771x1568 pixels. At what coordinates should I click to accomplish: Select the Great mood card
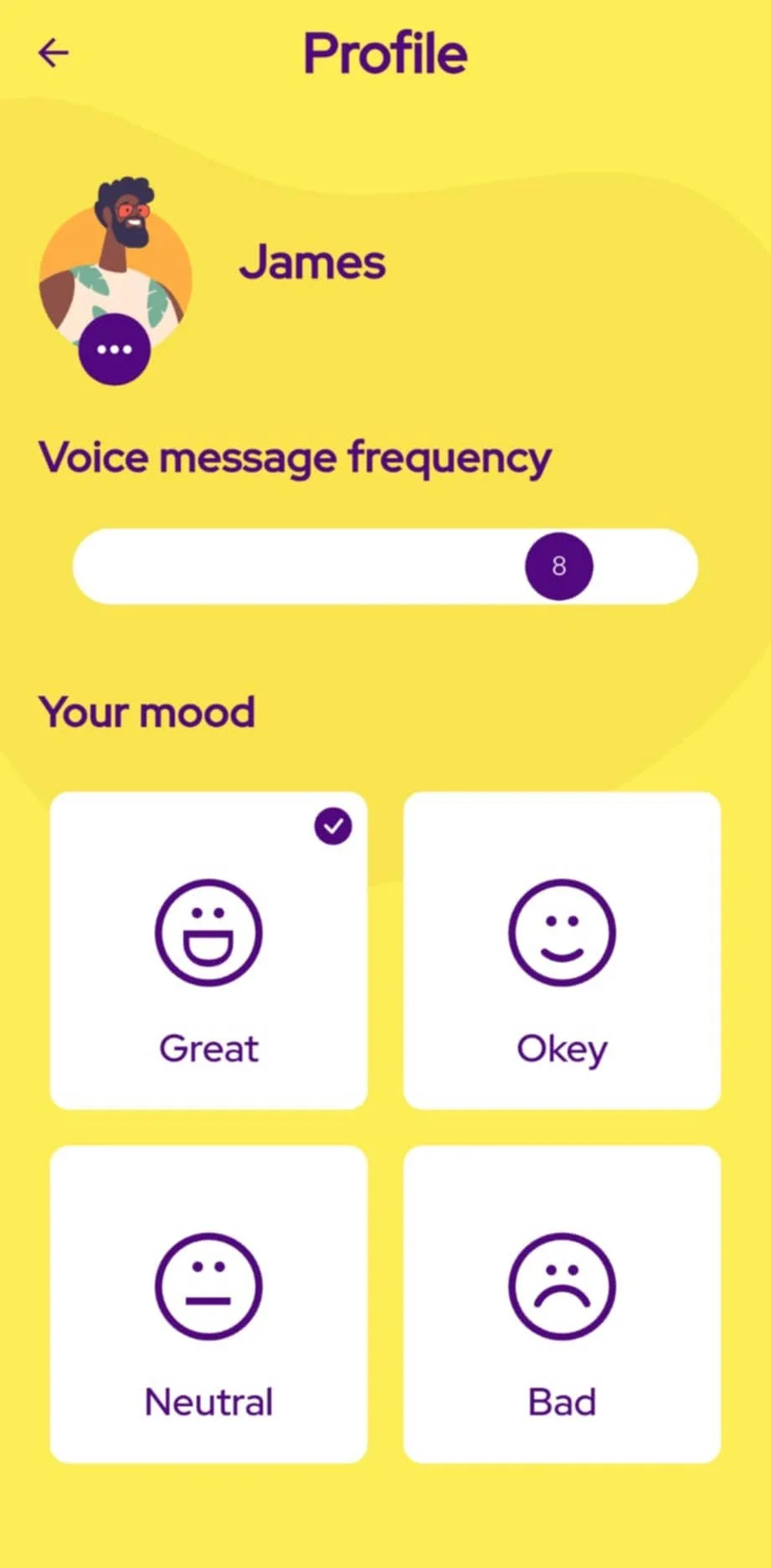208,951
